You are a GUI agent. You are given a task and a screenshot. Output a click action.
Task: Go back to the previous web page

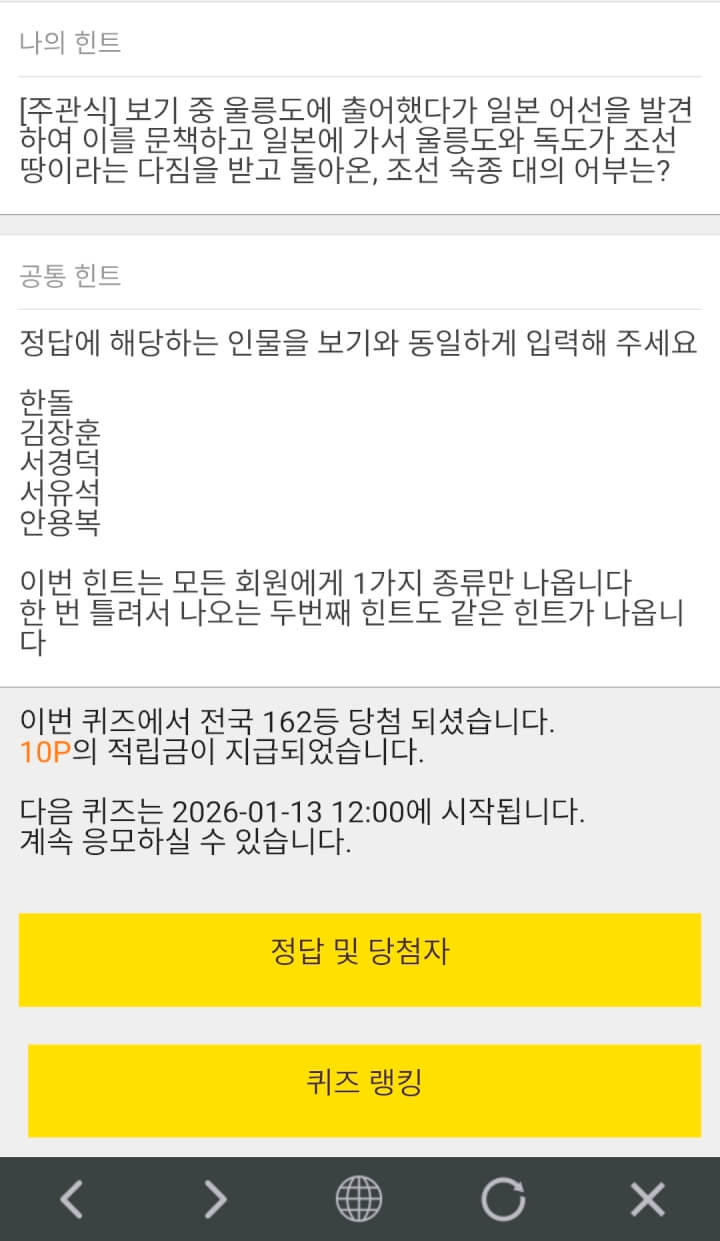click(71, 1198)
